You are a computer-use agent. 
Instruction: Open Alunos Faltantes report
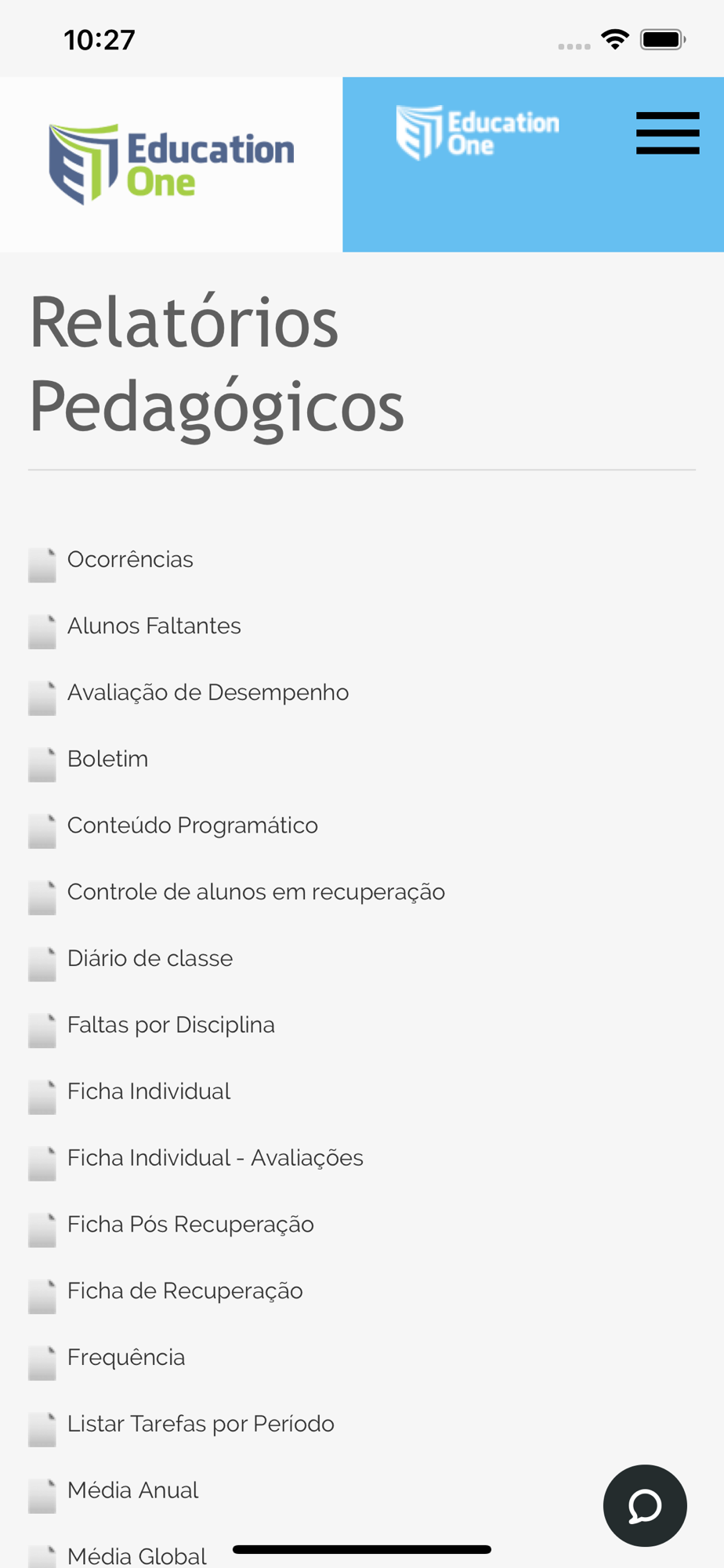(x=154, y=626)
